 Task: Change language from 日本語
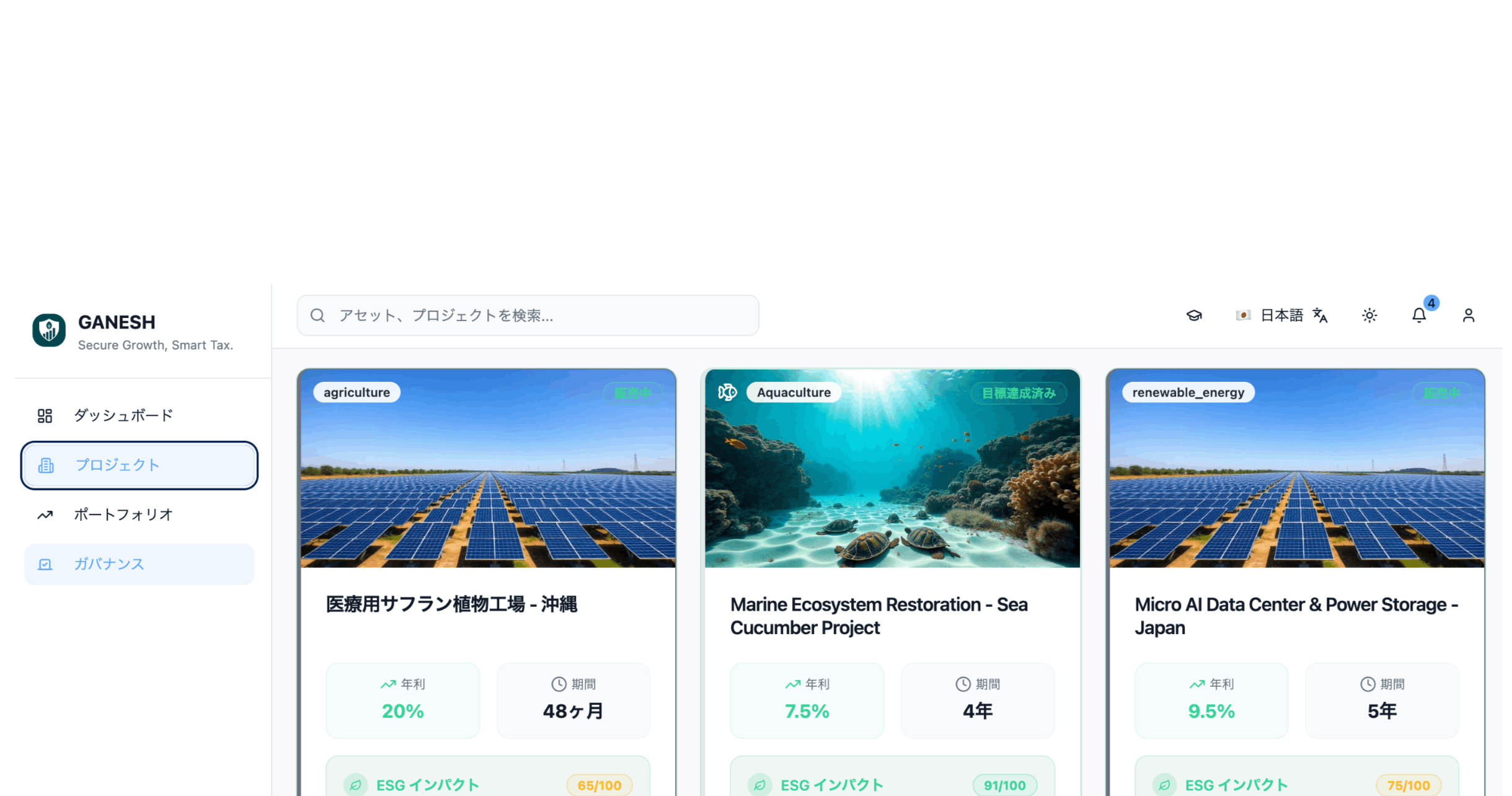pos(1281,316)
